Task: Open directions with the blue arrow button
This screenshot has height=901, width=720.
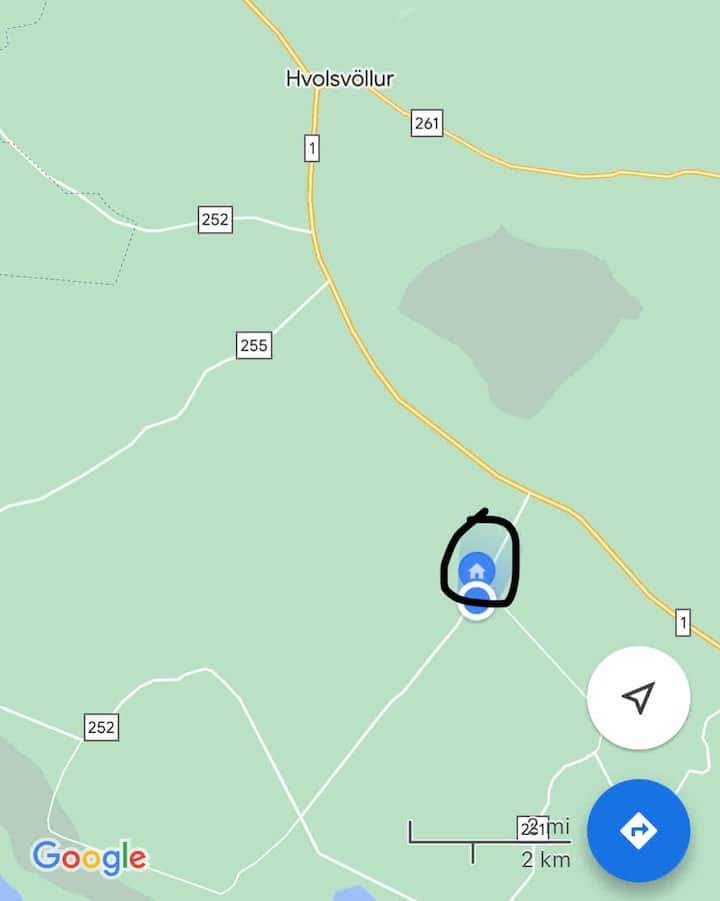Action: coord(638,830)
